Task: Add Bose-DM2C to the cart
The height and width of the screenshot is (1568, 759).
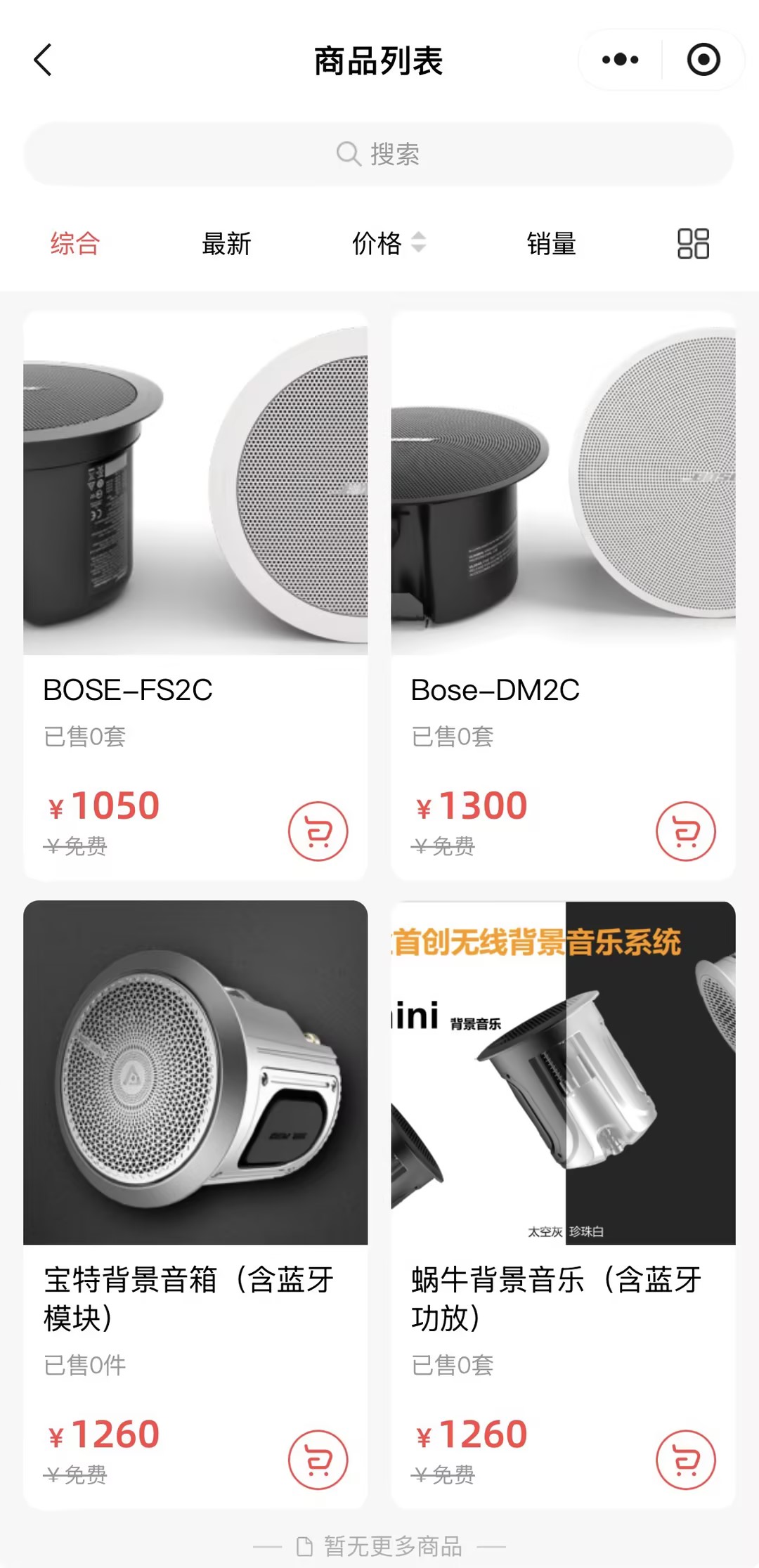Action: pos(686,831)
